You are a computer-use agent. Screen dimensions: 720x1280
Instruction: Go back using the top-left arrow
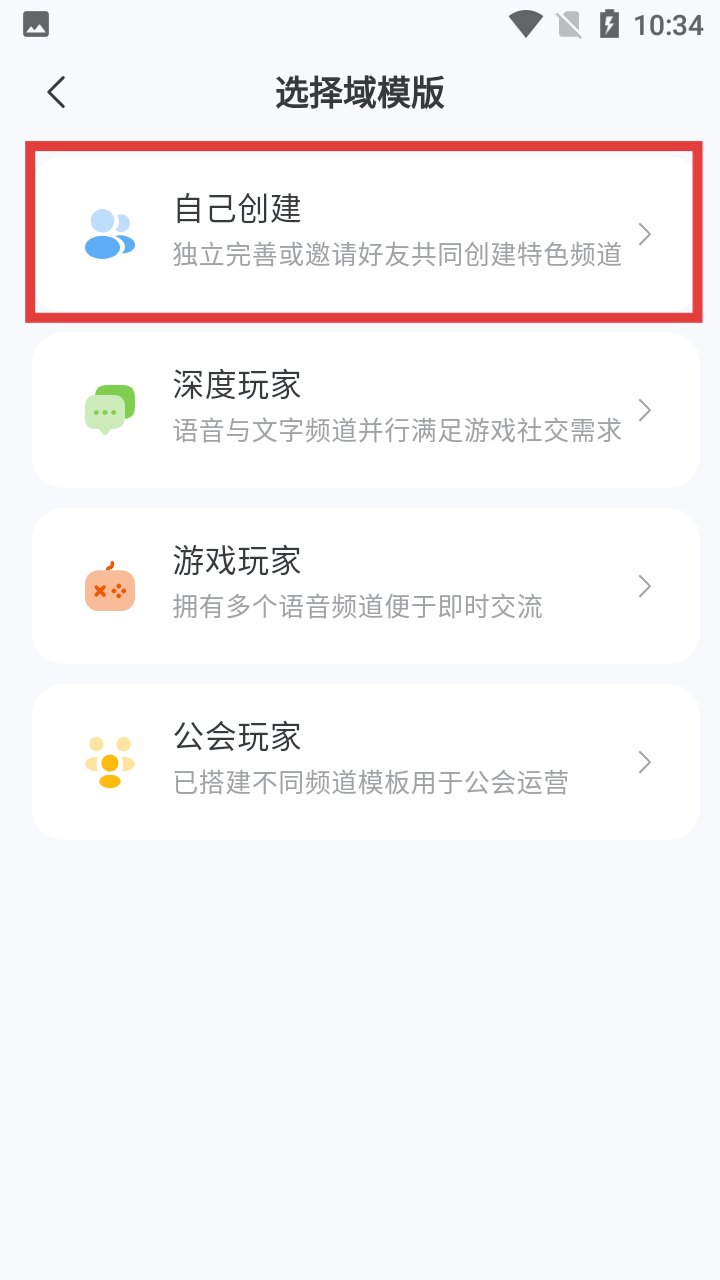click(x=56, y=92)
